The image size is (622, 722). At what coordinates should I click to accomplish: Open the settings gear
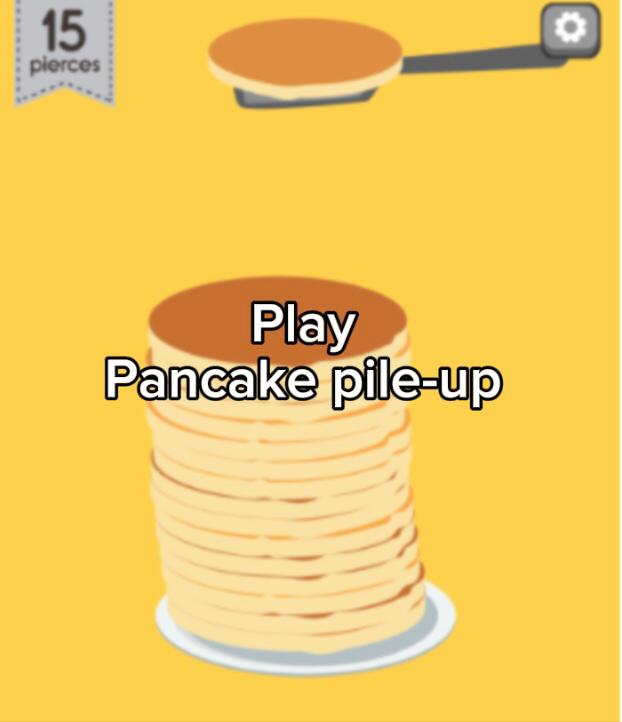click(571, 31)
